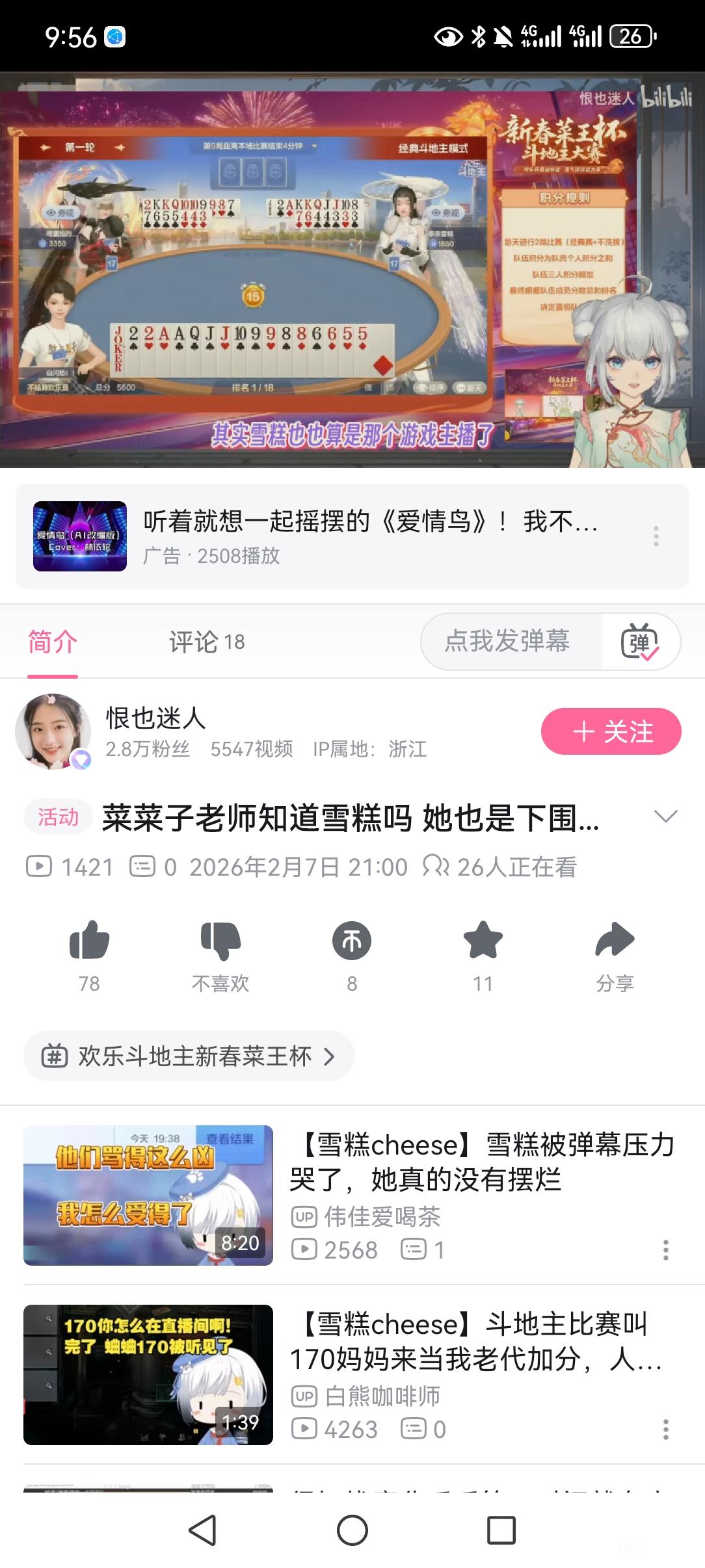The image size is (705, 1568).
Task: Open the 雪糕被弹幕压力哭了 recommended video
Action: [481, 1162]
